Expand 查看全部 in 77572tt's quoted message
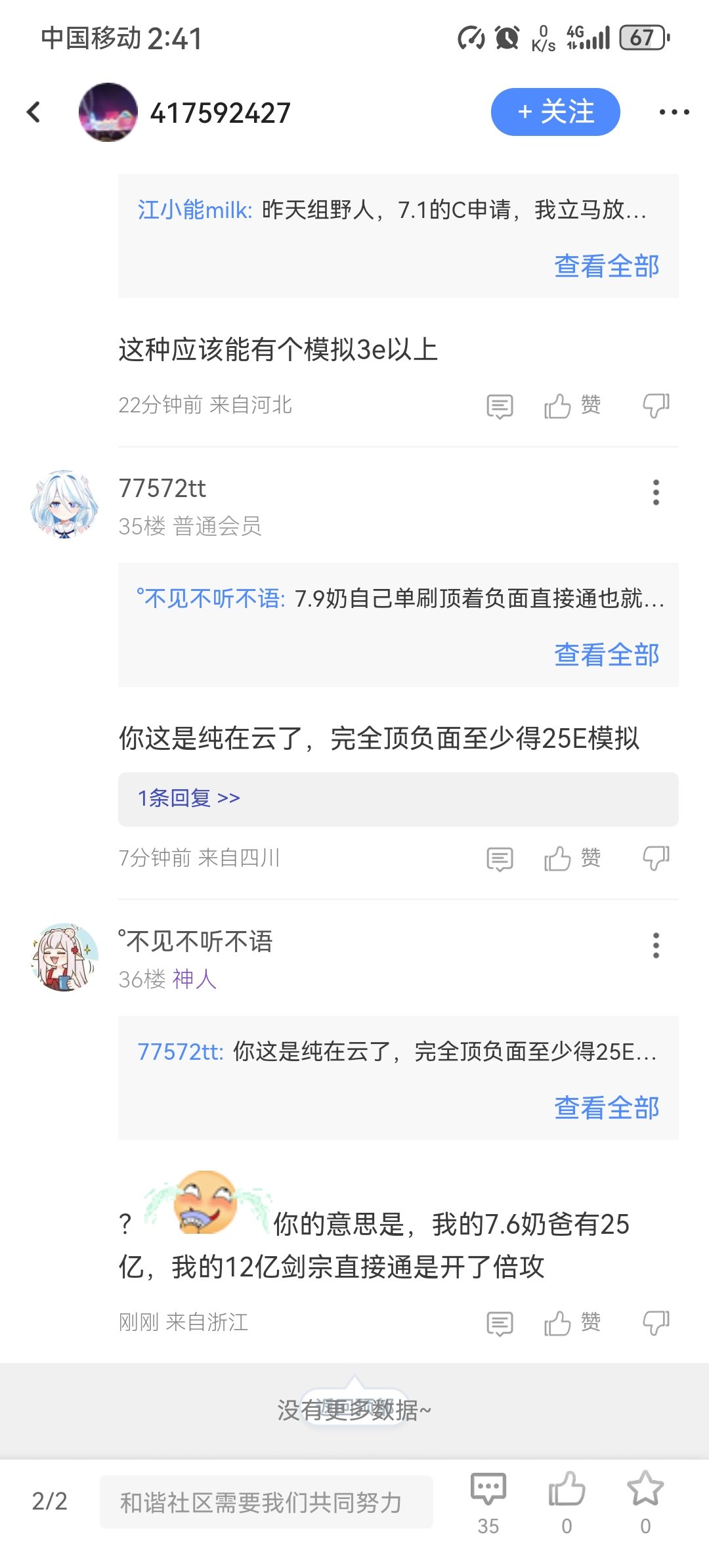The width and height of the screenshot is (709, 1568). (607, 655)
